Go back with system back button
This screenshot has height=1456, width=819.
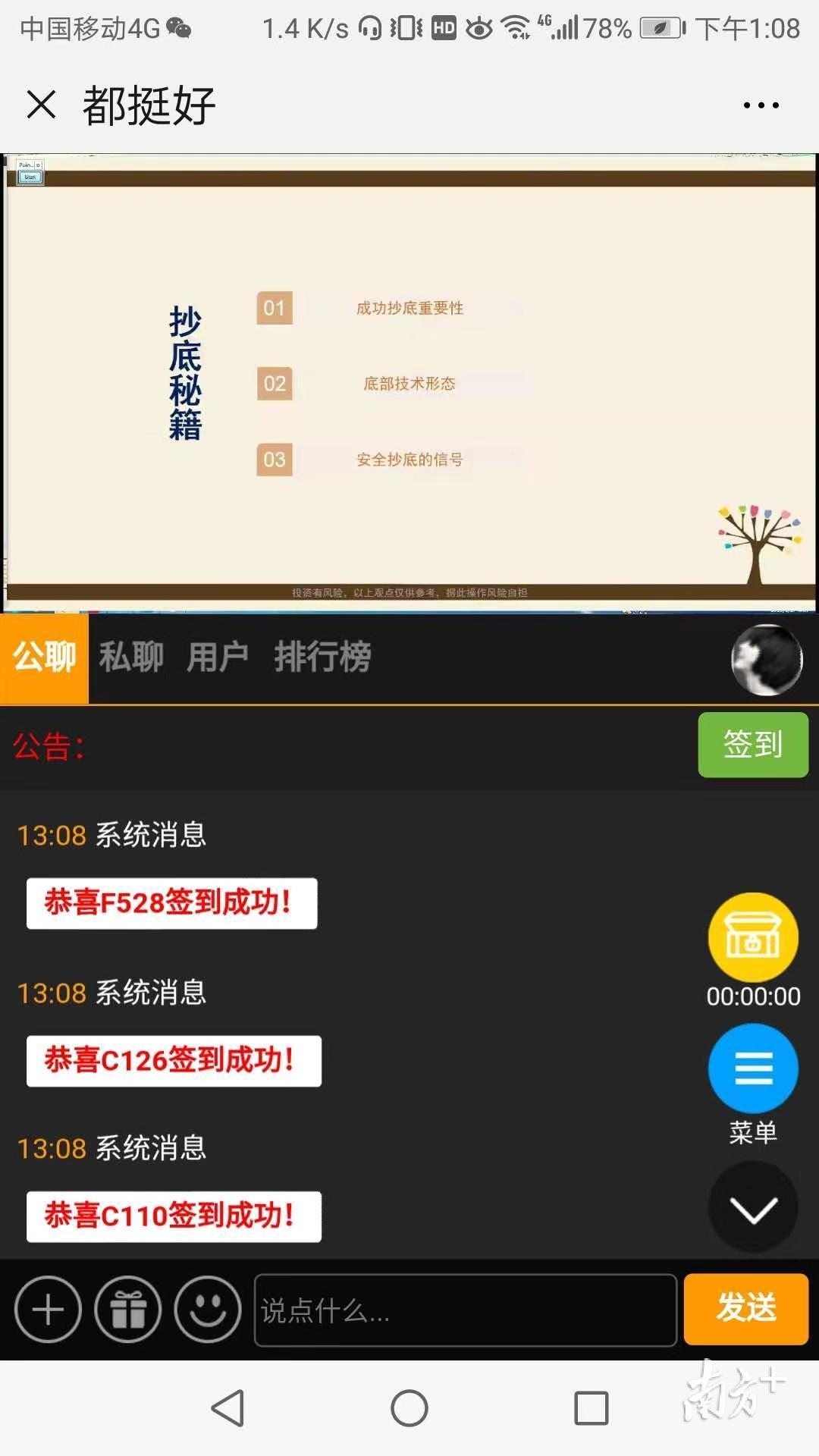227,1408
